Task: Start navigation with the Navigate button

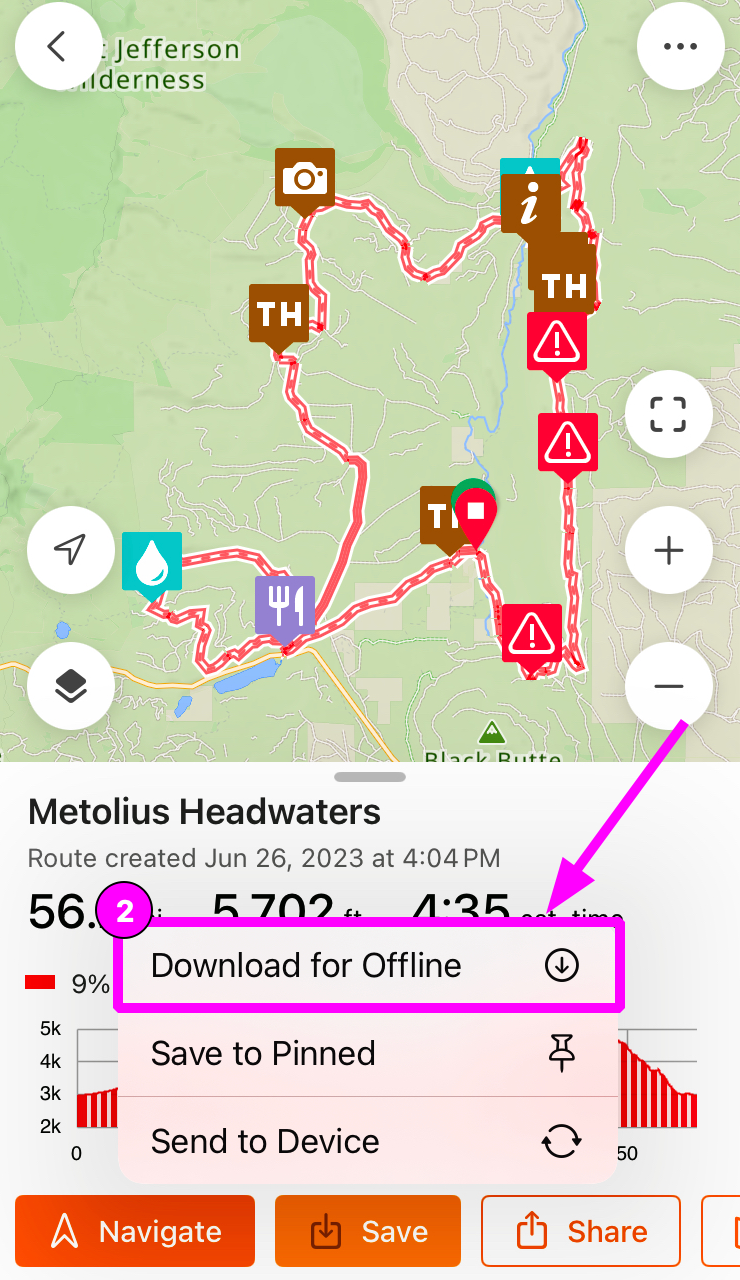Action: click(x=135, y=1232)
